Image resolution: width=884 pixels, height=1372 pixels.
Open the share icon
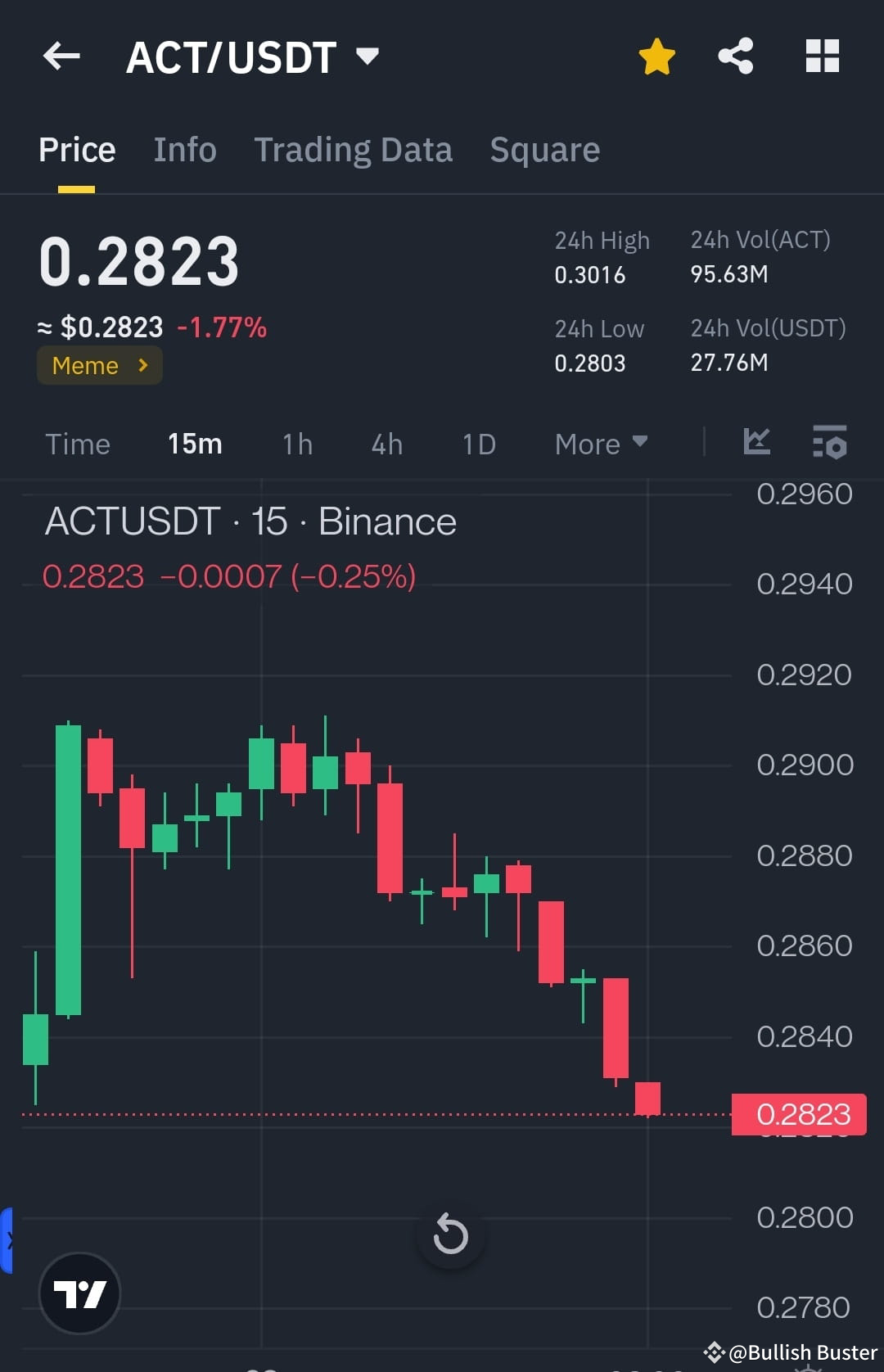(x=735, y=56)
